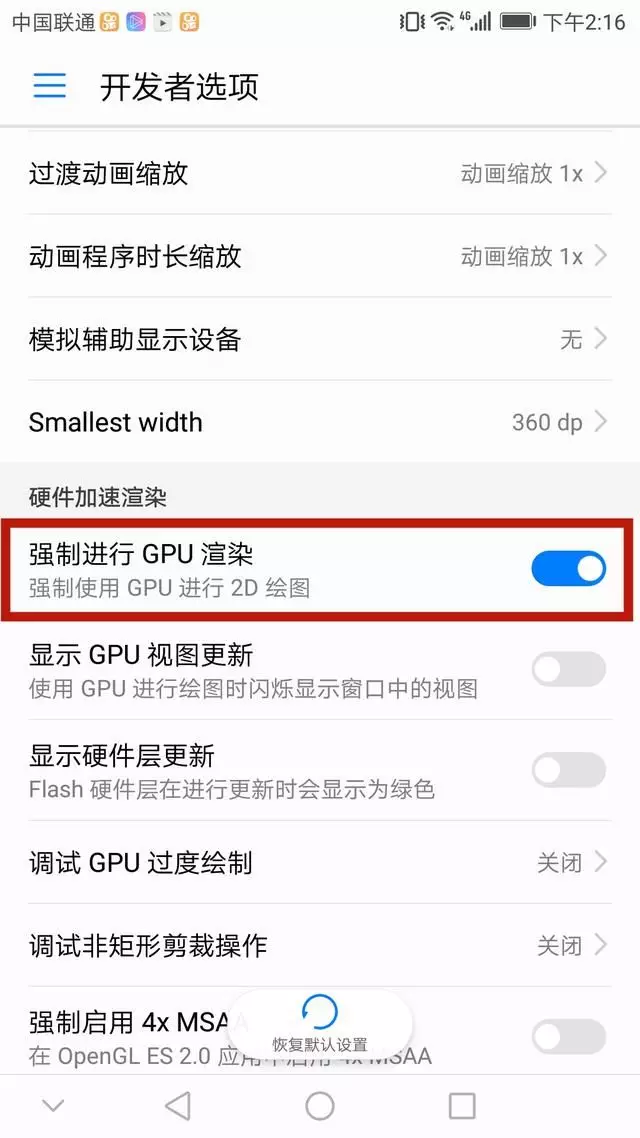Disable 强制进行 GPU 渲染 switch
This screenshot has width=640, height=1138.
point(568,569)
